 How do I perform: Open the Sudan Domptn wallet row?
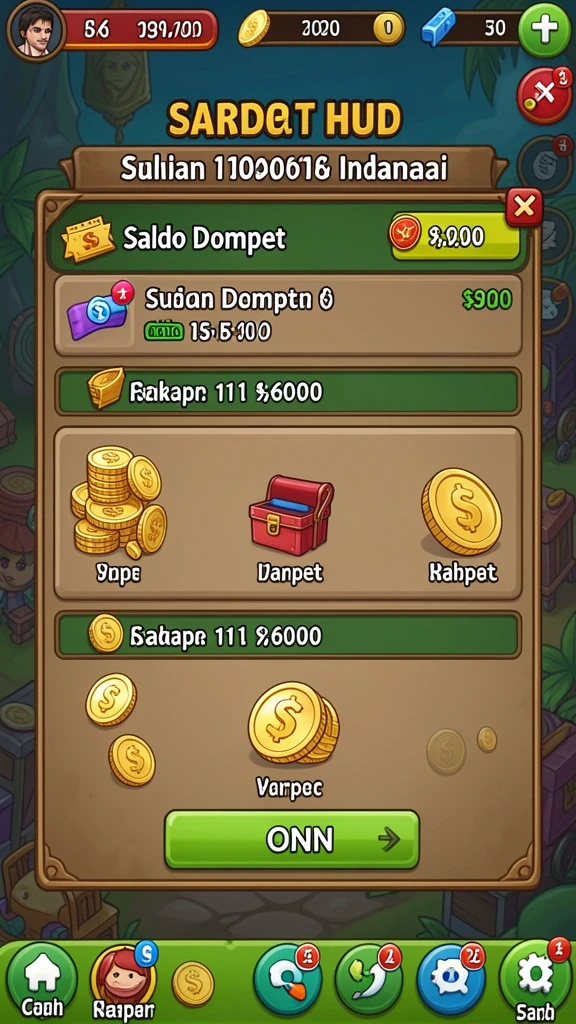288,315
